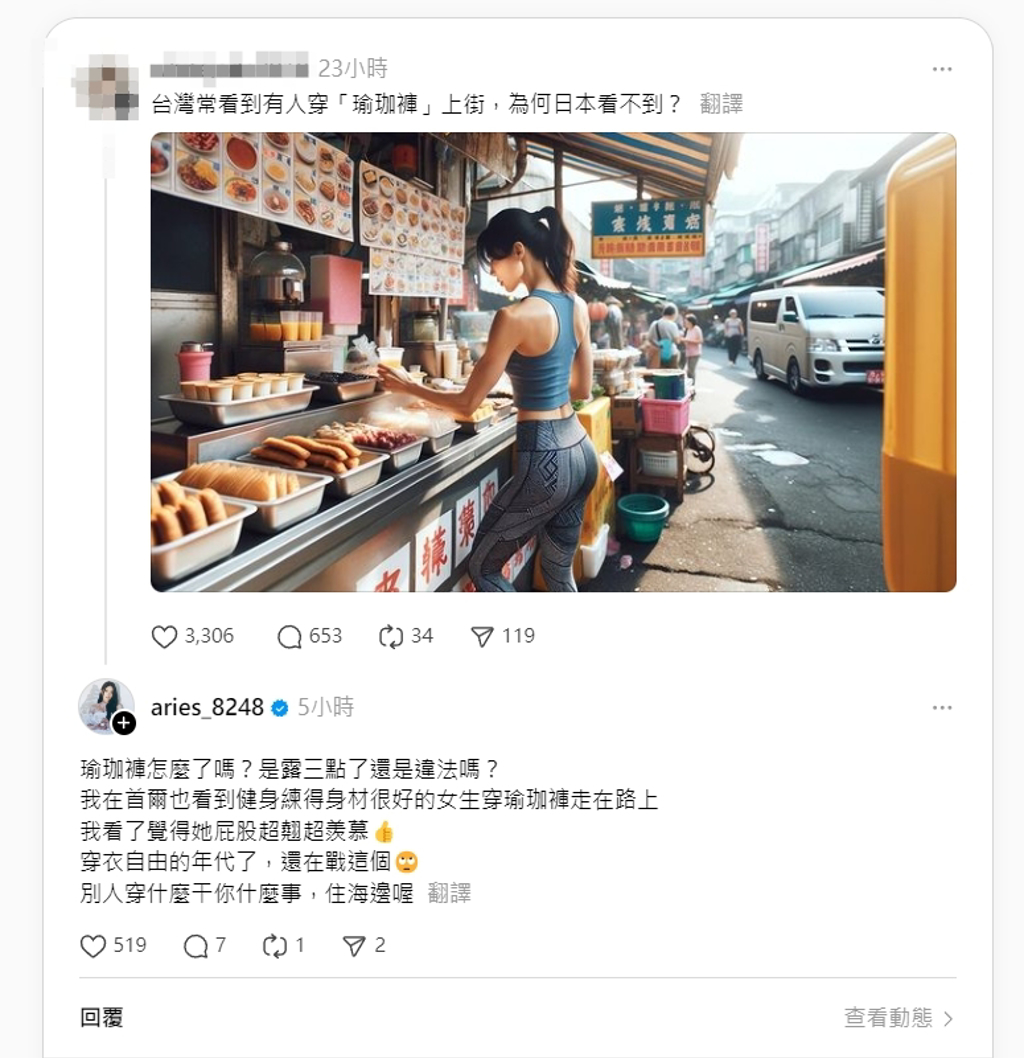
Task: Follow aries_8248 via the plus avatar badge
Action: click(x=124, y=723)
